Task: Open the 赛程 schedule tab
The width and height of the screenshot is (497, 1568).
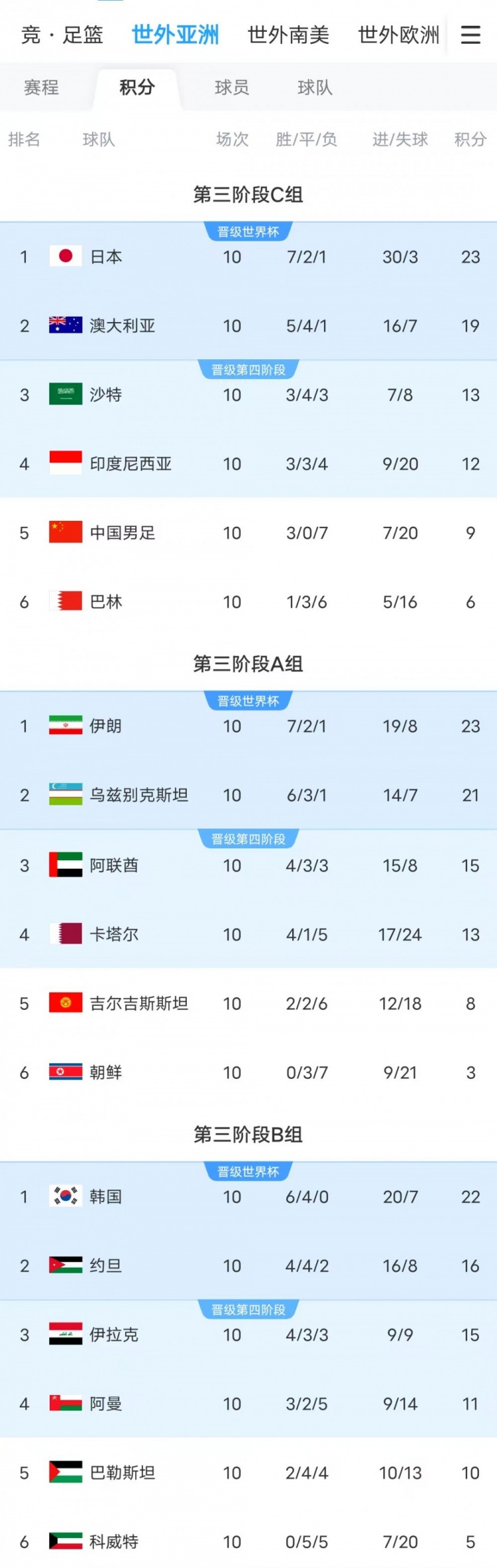Action: pyautogui.click(x=41, y=87)
